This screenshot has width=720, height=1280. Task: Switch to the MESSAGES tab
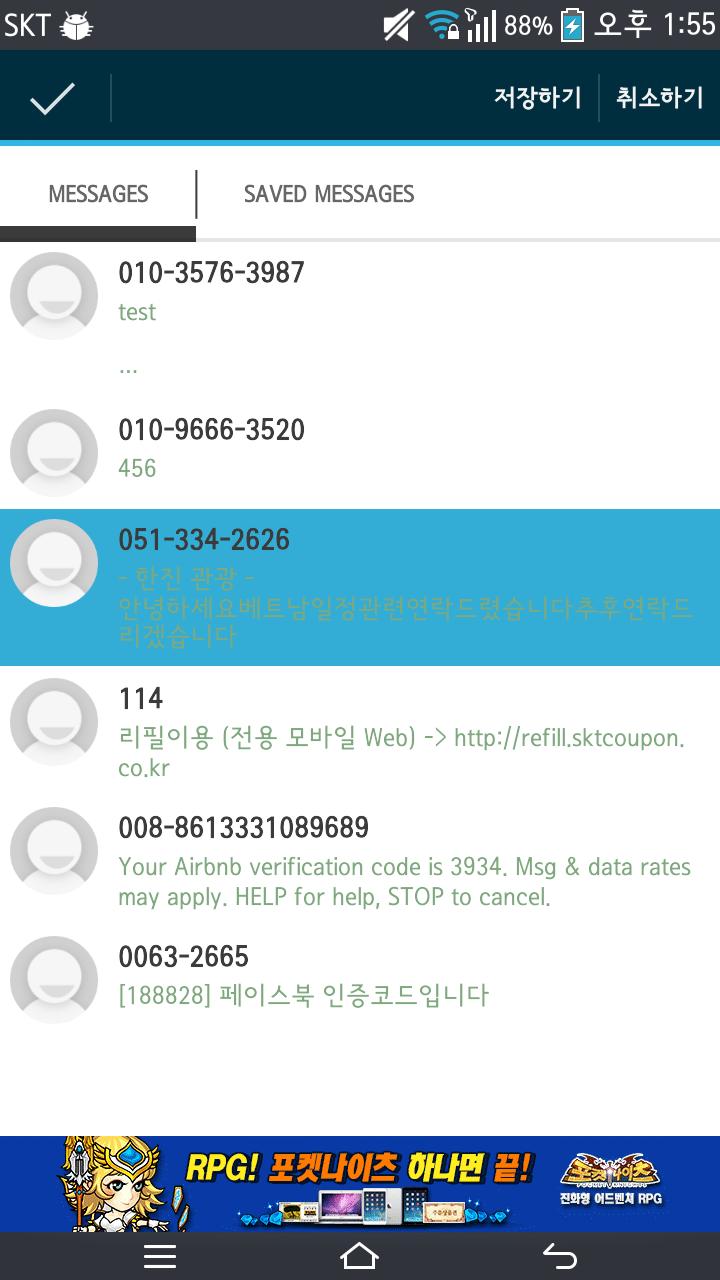(96, 194)
